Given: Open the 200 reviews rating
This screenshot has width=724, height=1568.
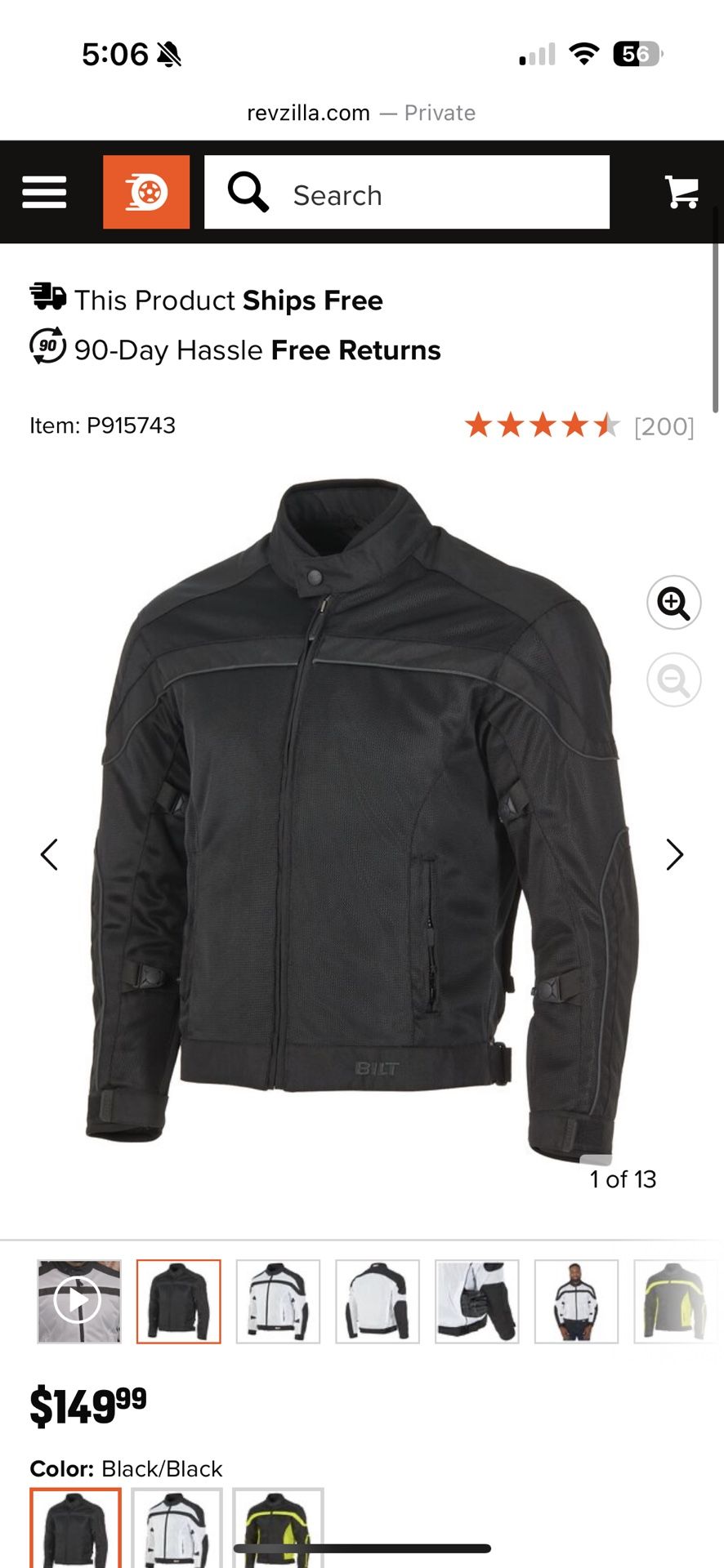Looking at the screenshot, I should (x=579, y=425).
